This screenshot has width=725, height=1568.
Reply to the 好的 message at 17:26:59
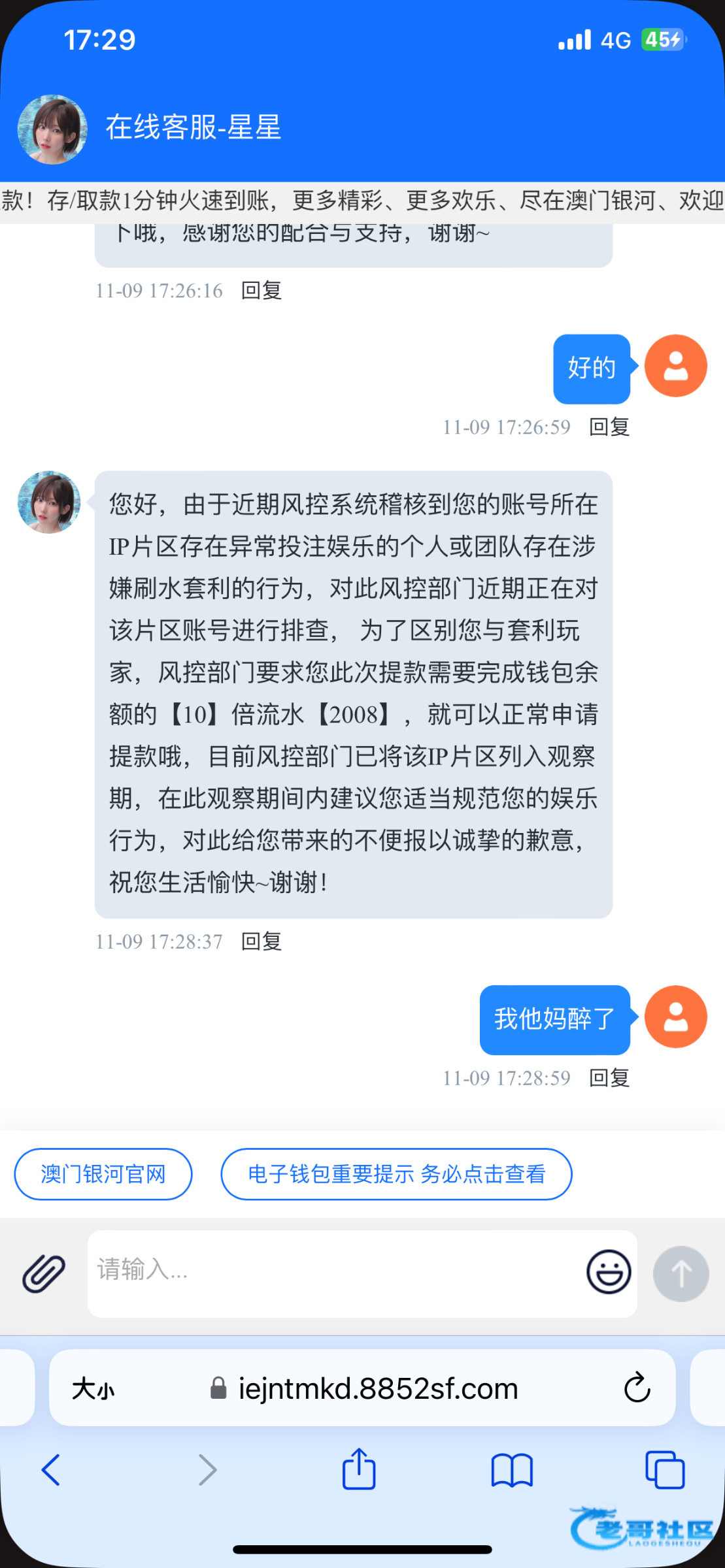click(x=609, y=427)
